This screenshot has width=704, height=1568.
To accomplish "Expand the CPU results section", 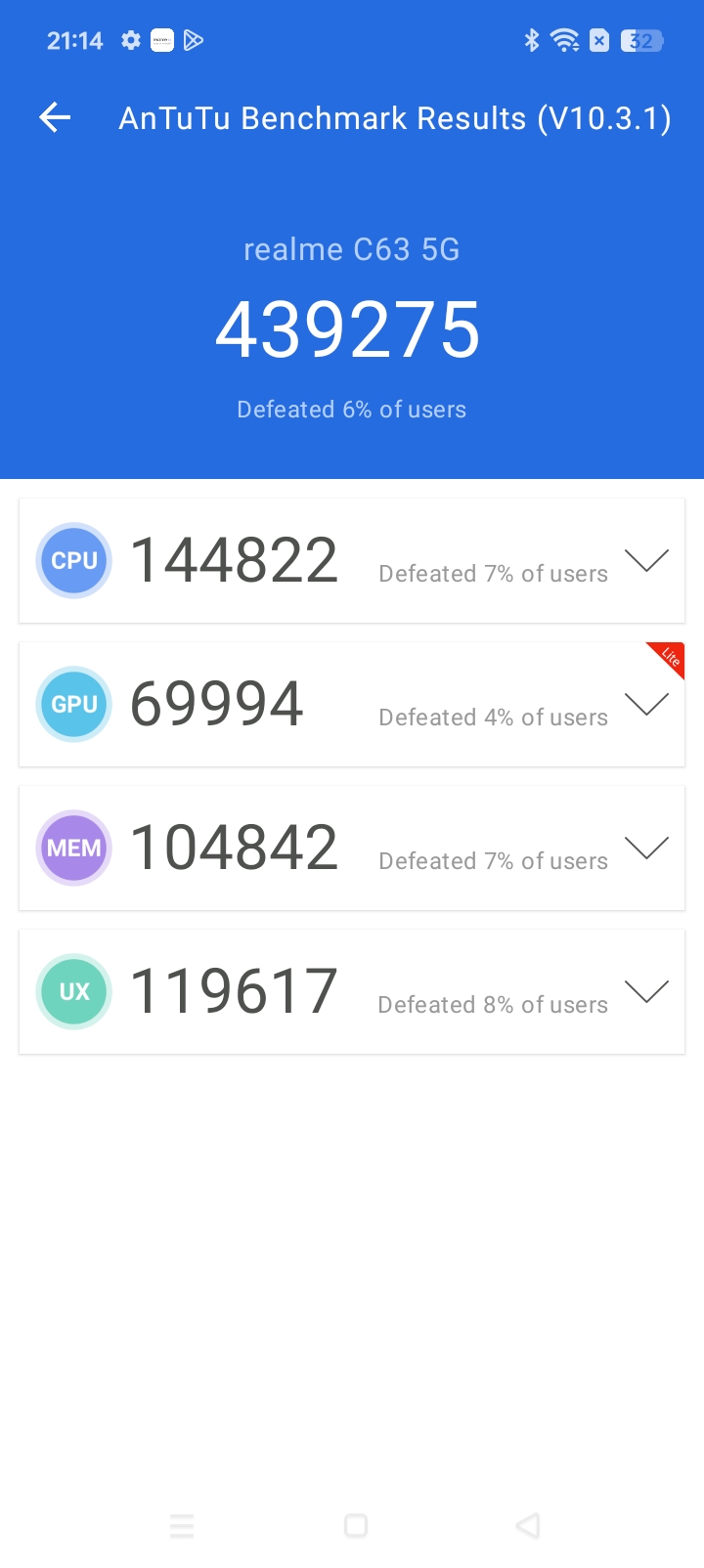I will 646,560.
